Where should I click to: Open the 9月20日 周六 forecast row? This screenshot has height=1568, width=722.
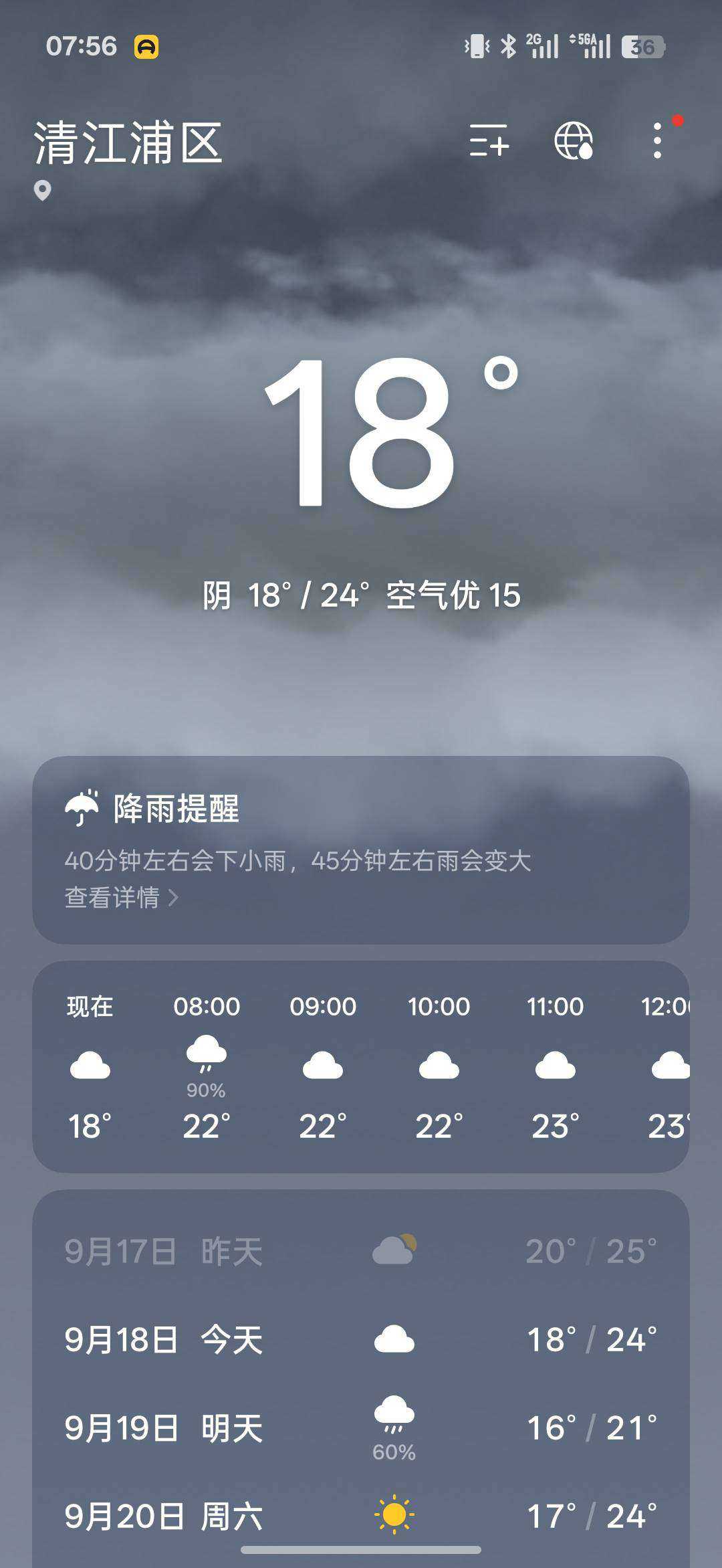click(361, 1516)
